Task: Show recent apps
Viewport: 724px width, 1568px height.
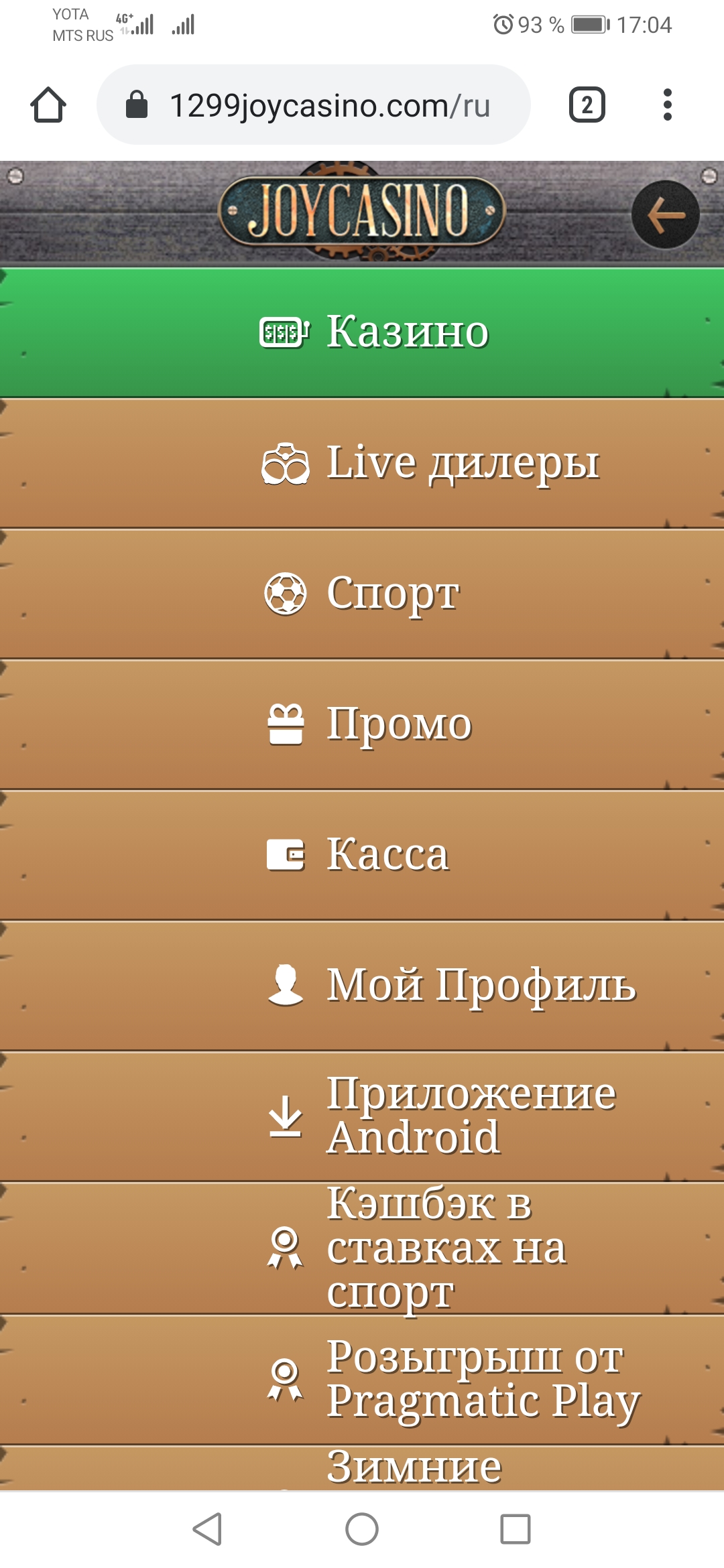Action: 516,1529
